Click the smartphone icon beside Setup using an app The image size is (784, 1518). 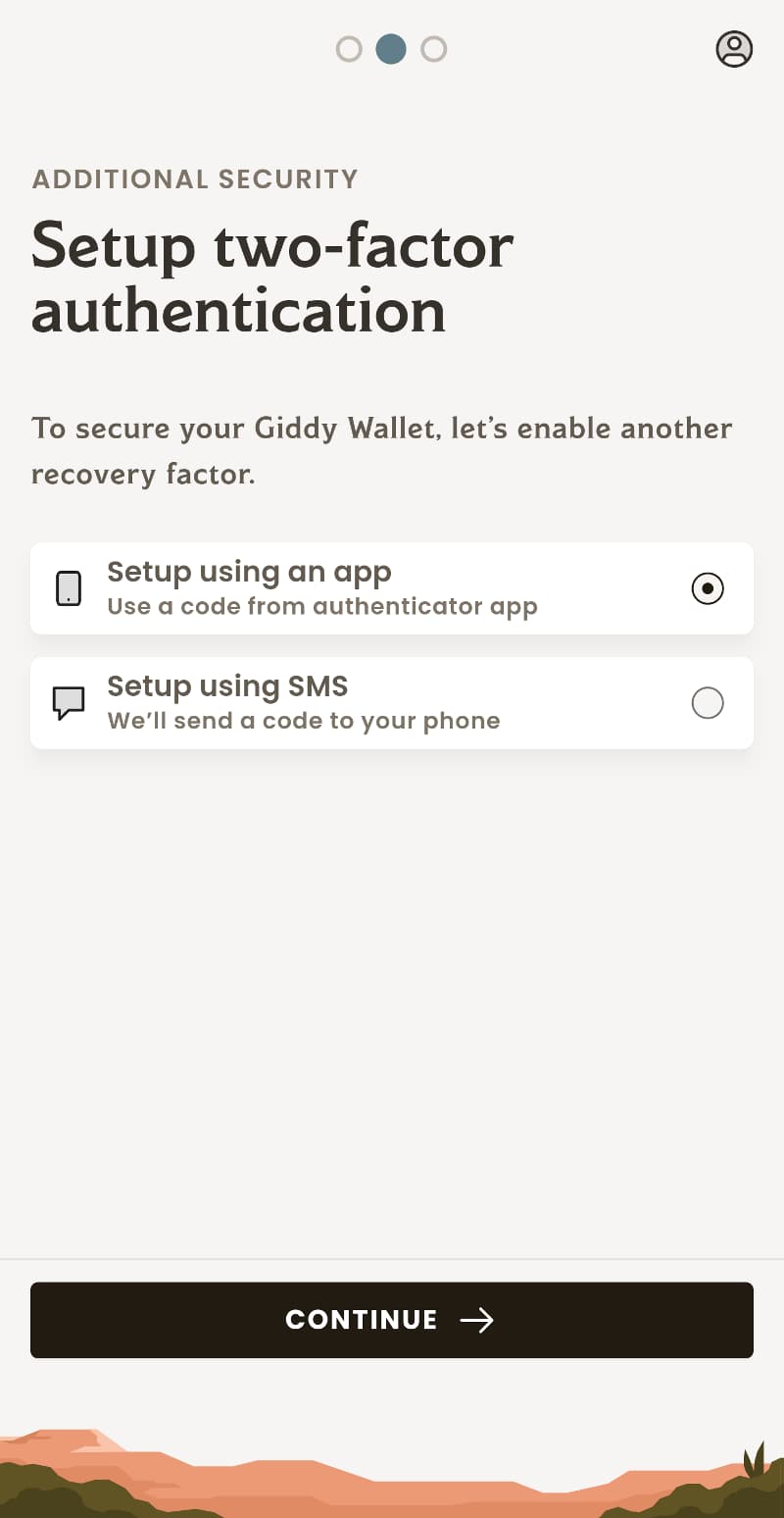point(68,588)
